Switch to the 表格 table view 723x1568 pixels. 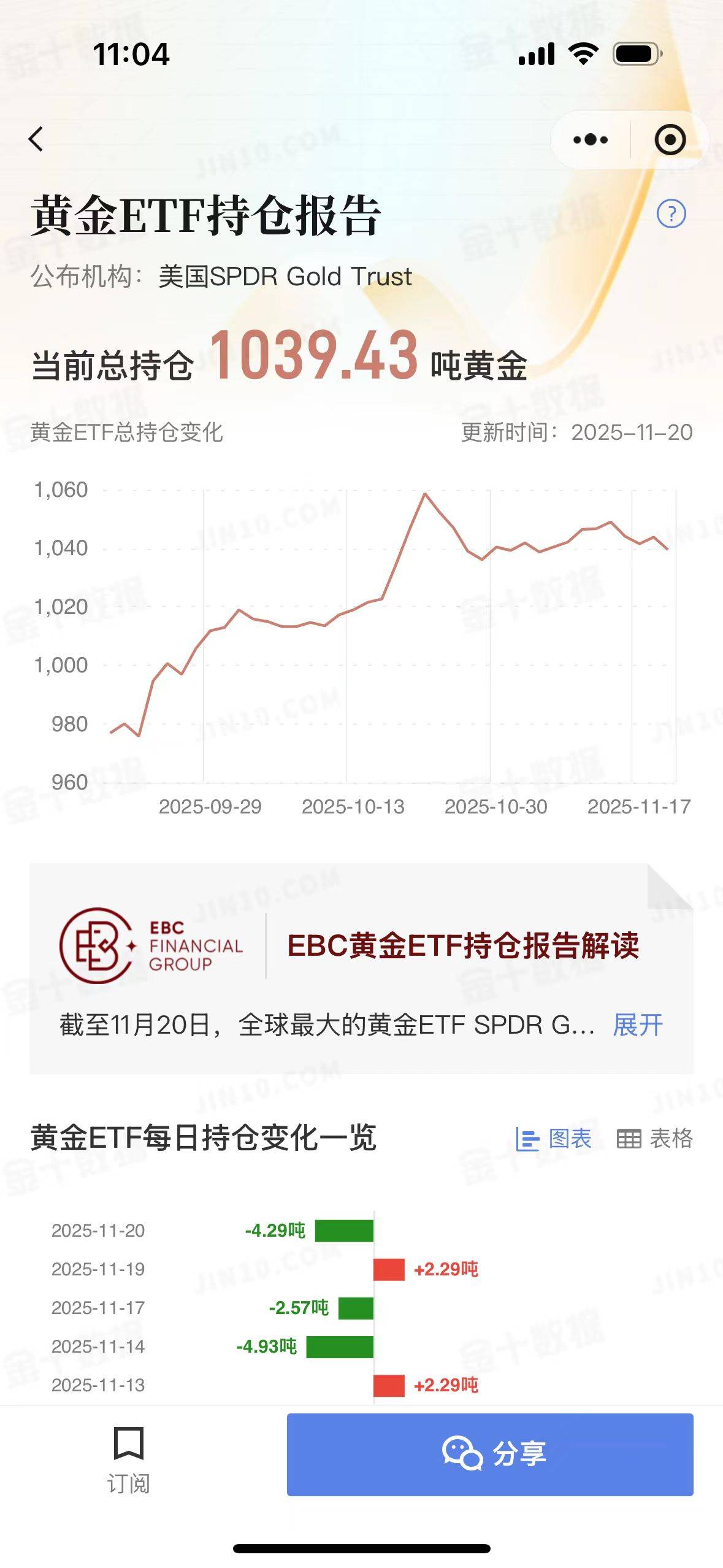coord(654,1139)
